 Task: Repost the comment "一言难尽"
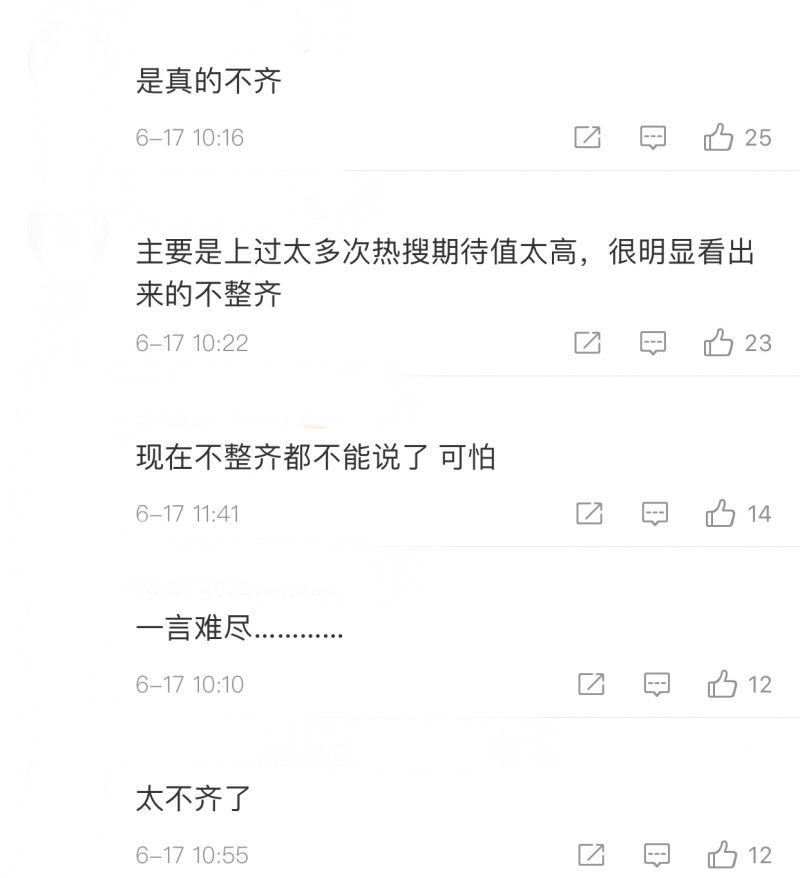[592, 685]
